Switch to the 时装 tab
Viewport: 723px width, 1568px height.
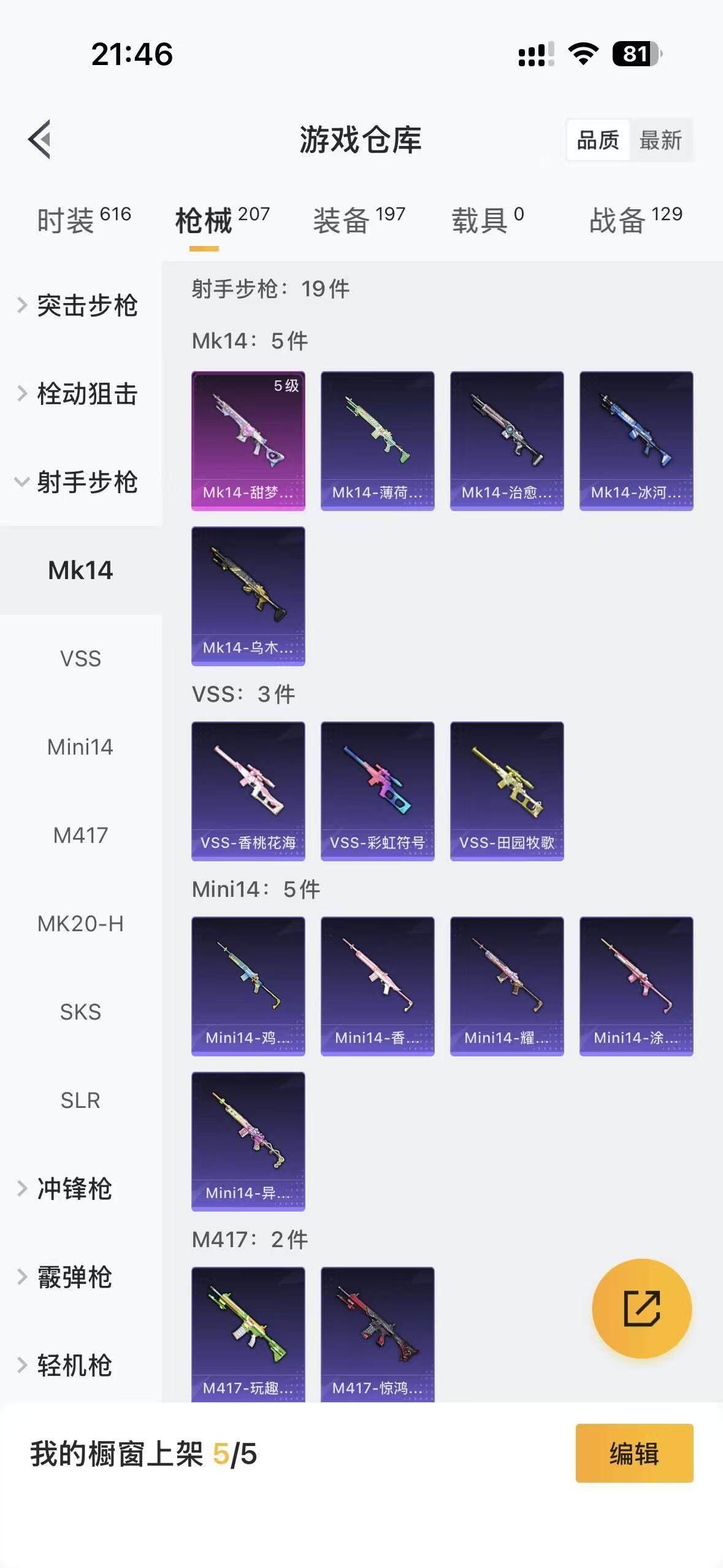coord(83,220)
